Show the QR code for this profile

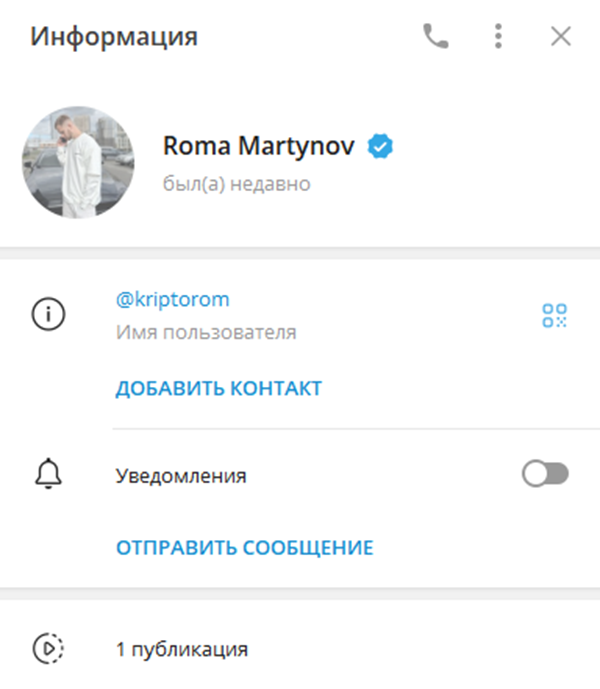pos(554,316)
